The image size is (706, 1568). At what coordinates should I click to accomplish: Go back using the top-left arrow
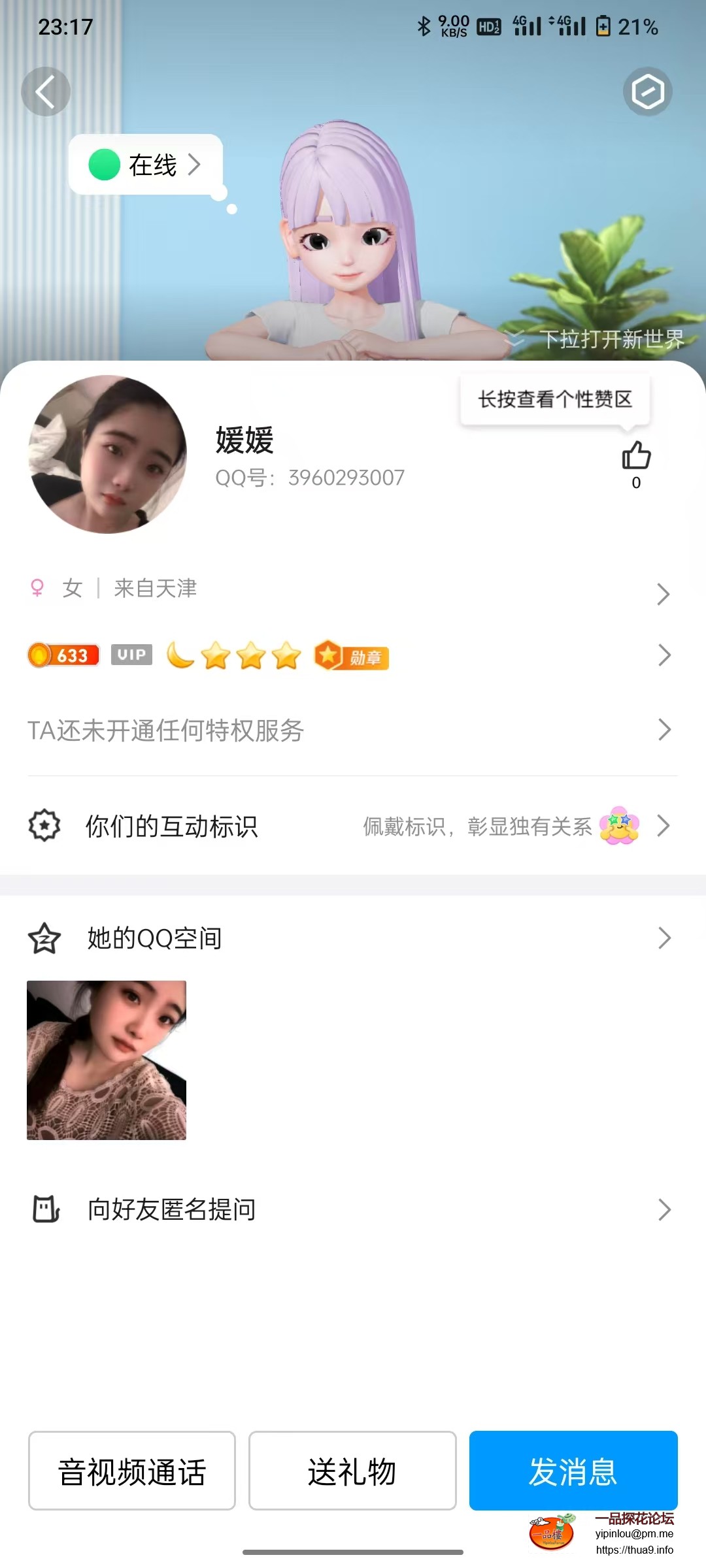[x=45, y=91]
